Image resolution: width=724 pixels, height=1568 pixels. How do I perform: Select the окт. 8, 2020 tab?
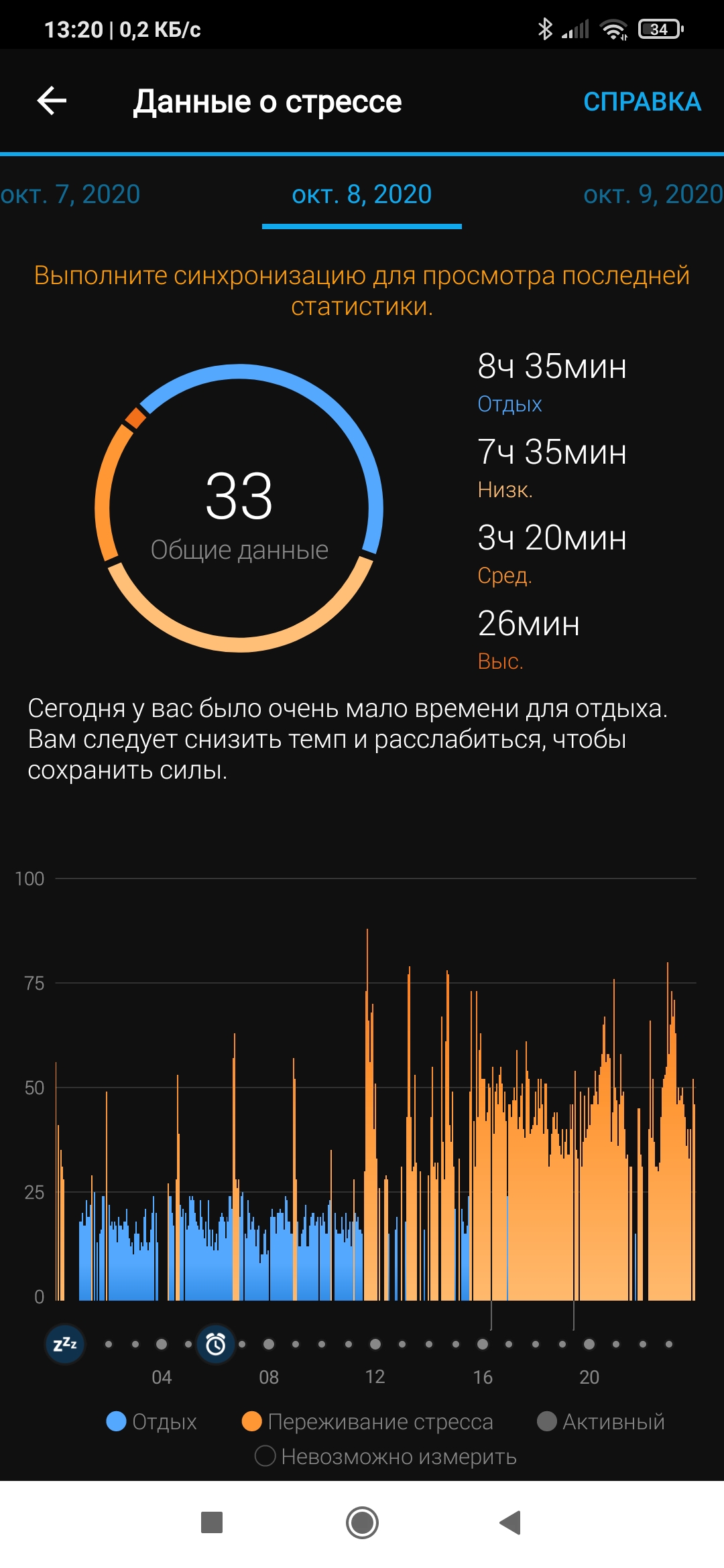point(361,194)
